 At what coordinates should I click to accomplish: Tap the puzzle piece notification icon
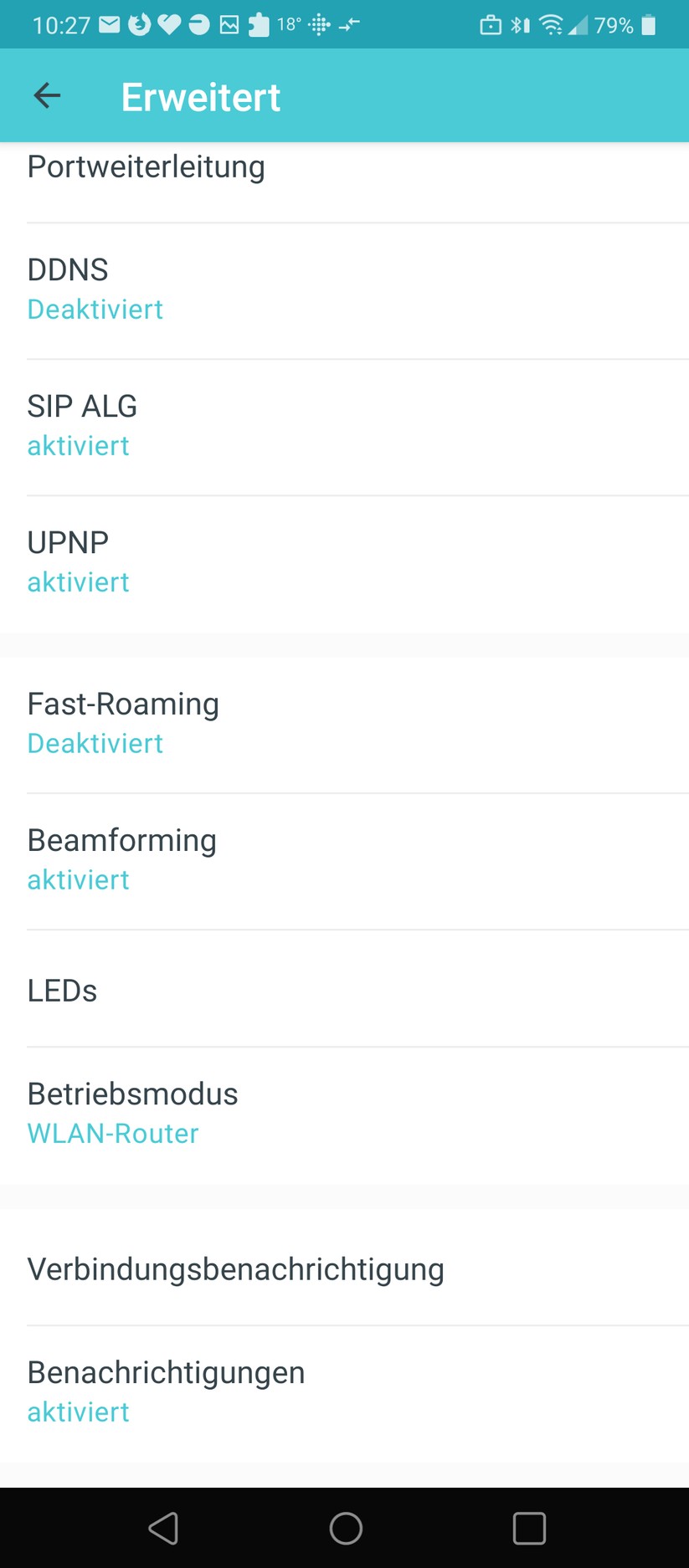pyautogui.click(x=258, y=24)
